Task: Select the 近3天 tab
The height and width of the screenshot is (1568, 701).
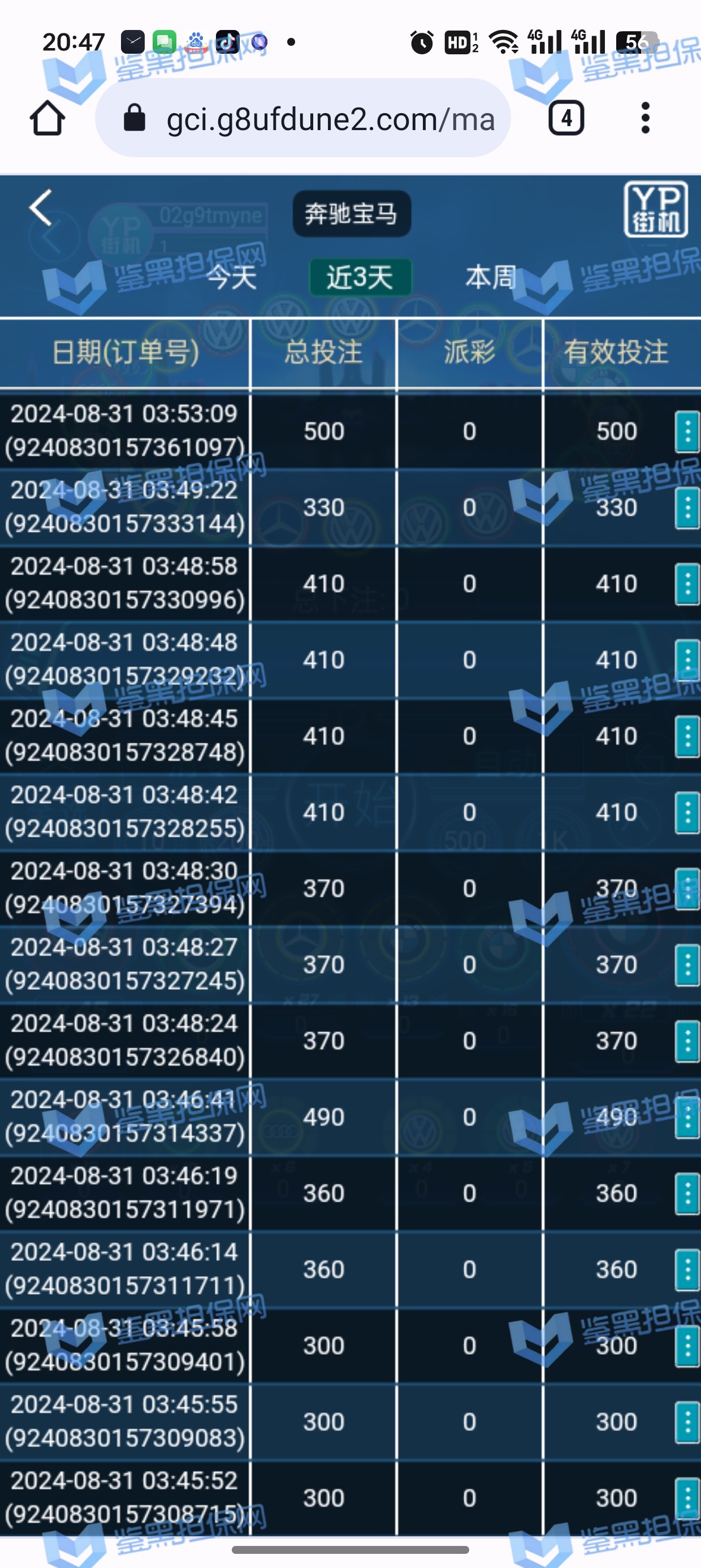Action: tap(360, 278)
